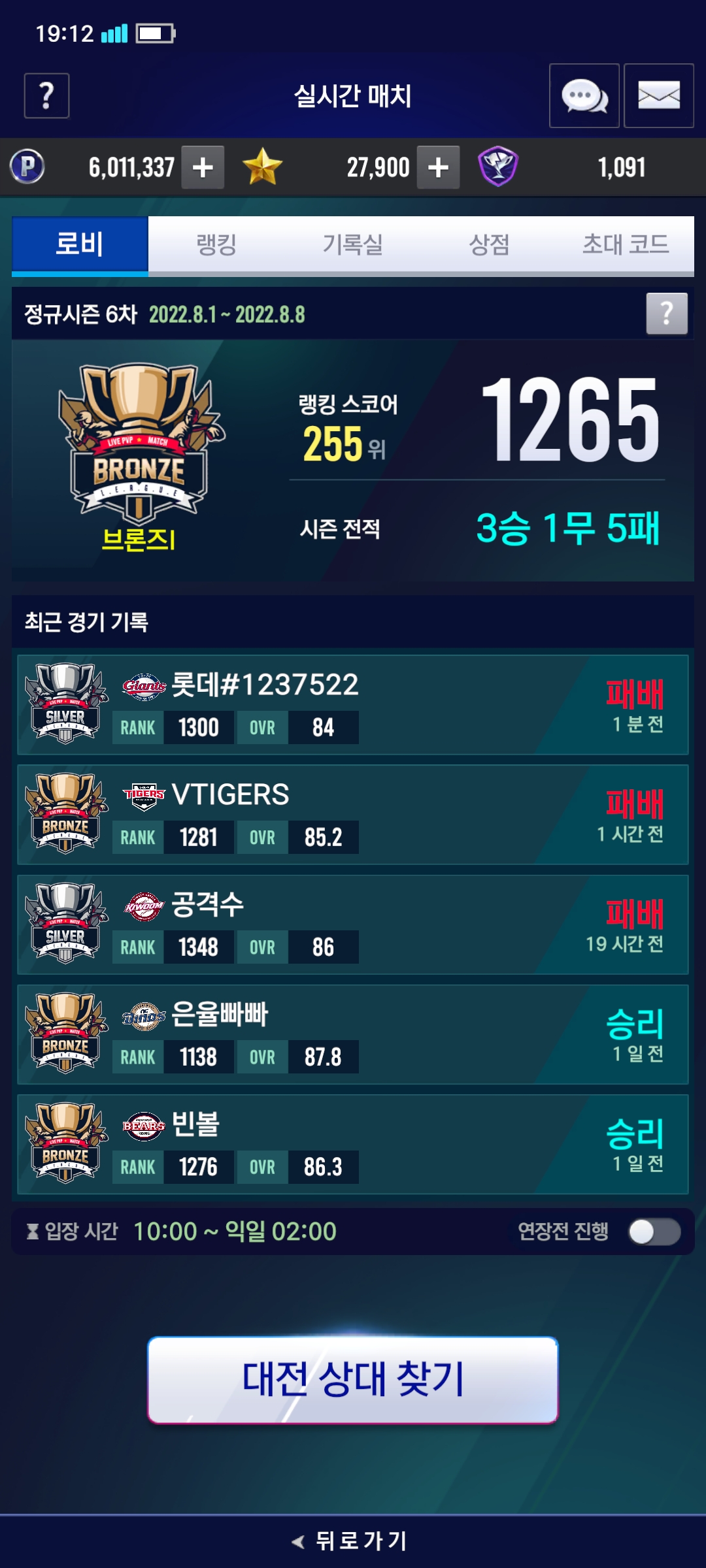Viewport: 706px width, 1568px height.
Task: Open the mailbox envelope icon
Action: (x=658, y=96)
